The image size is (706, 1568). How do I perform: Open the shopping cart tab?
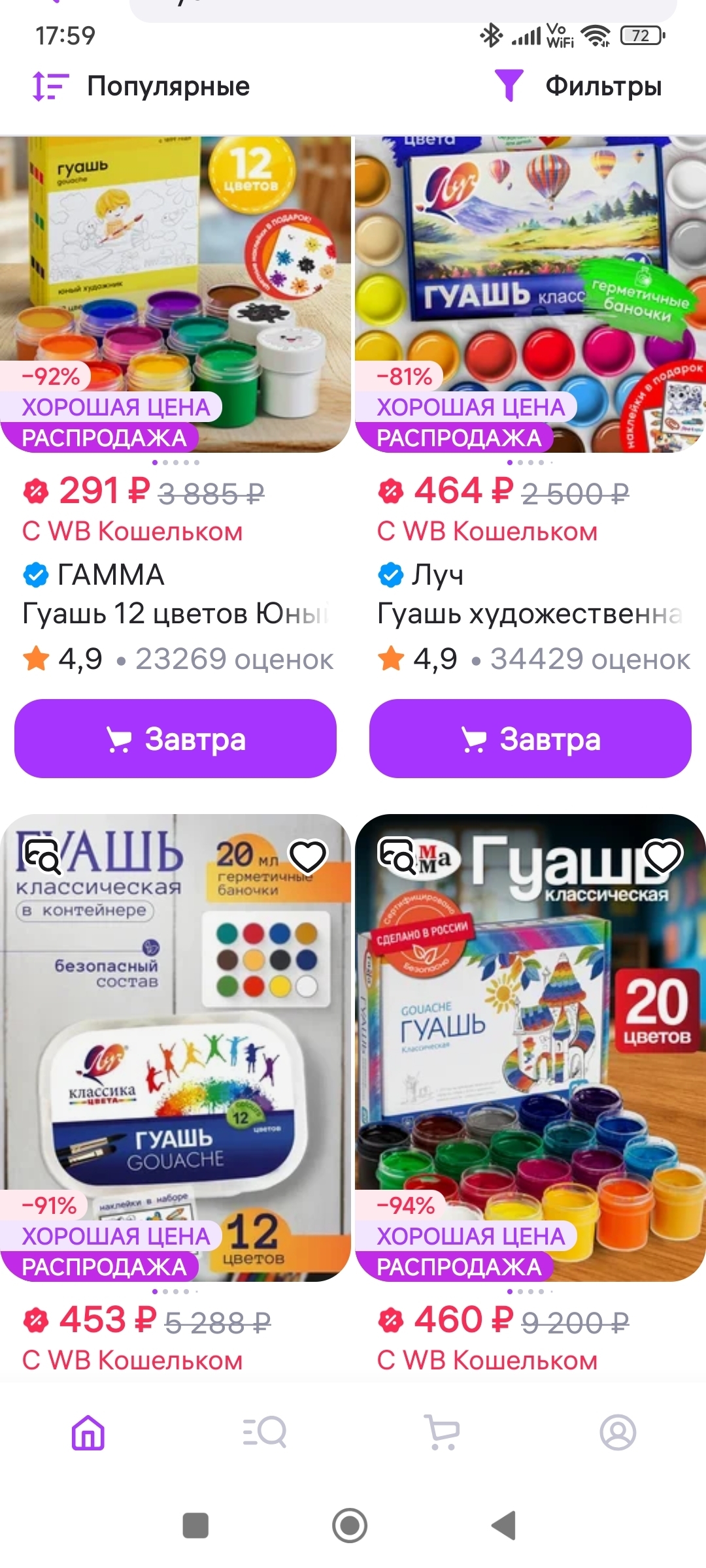(442, 1432)
